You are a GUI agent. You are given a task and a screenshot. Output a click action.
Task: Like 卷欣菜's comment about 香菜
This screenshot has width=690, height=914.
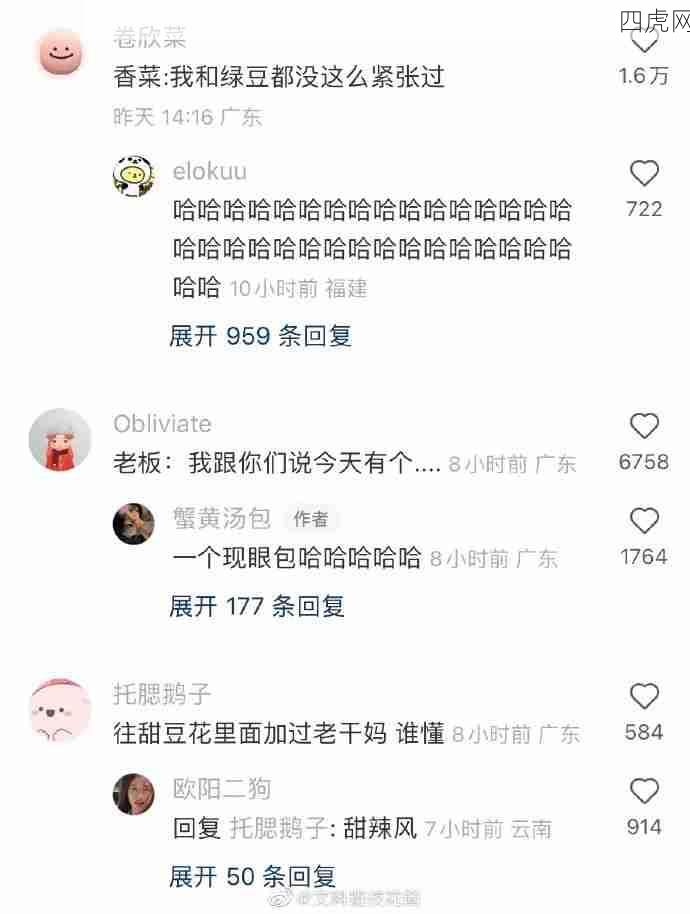(644, 42)
